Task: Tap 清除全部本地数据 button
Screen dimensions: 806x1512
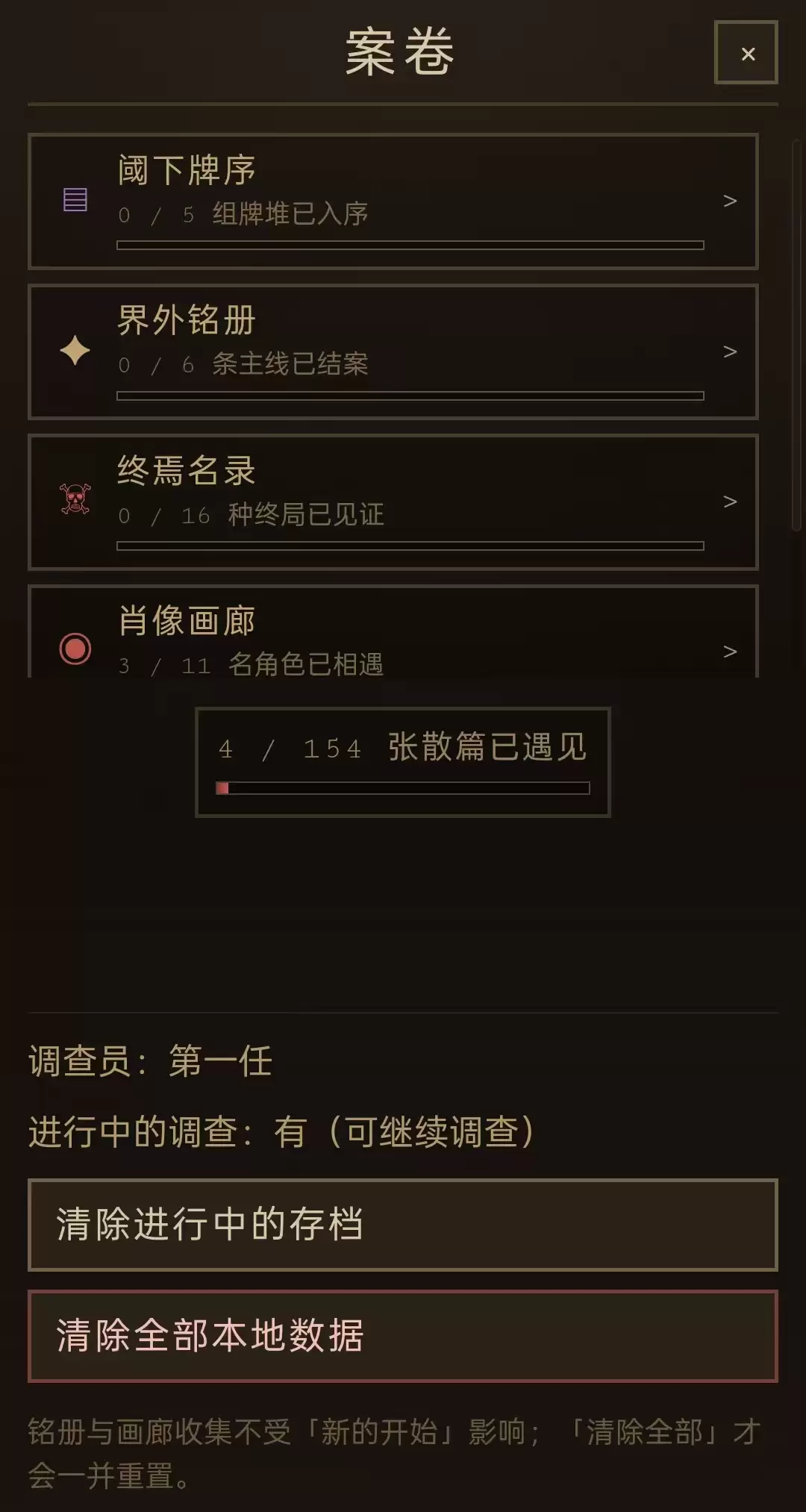Action: (x=403, y=1336)
